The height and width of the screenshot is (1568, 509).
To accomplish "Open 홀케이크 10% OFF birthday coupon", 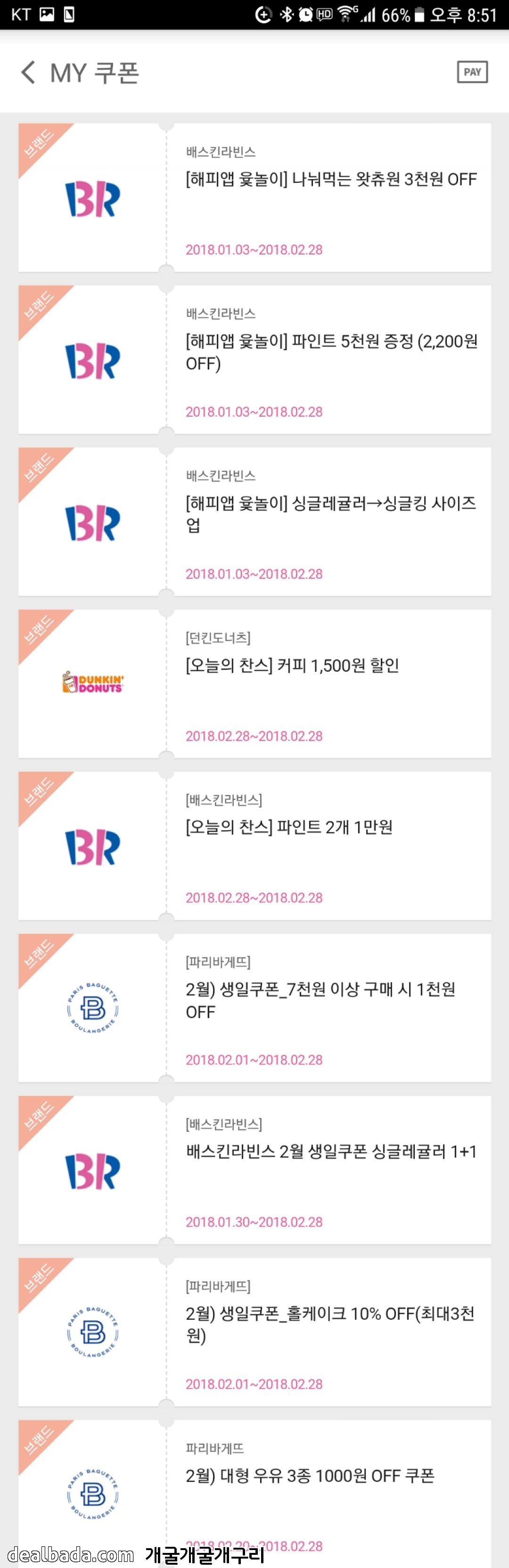I will click(329, 1324).
